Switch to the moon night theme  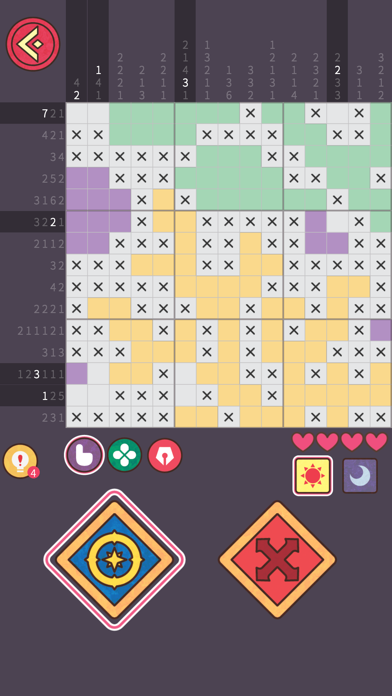(x=360, y=476)
